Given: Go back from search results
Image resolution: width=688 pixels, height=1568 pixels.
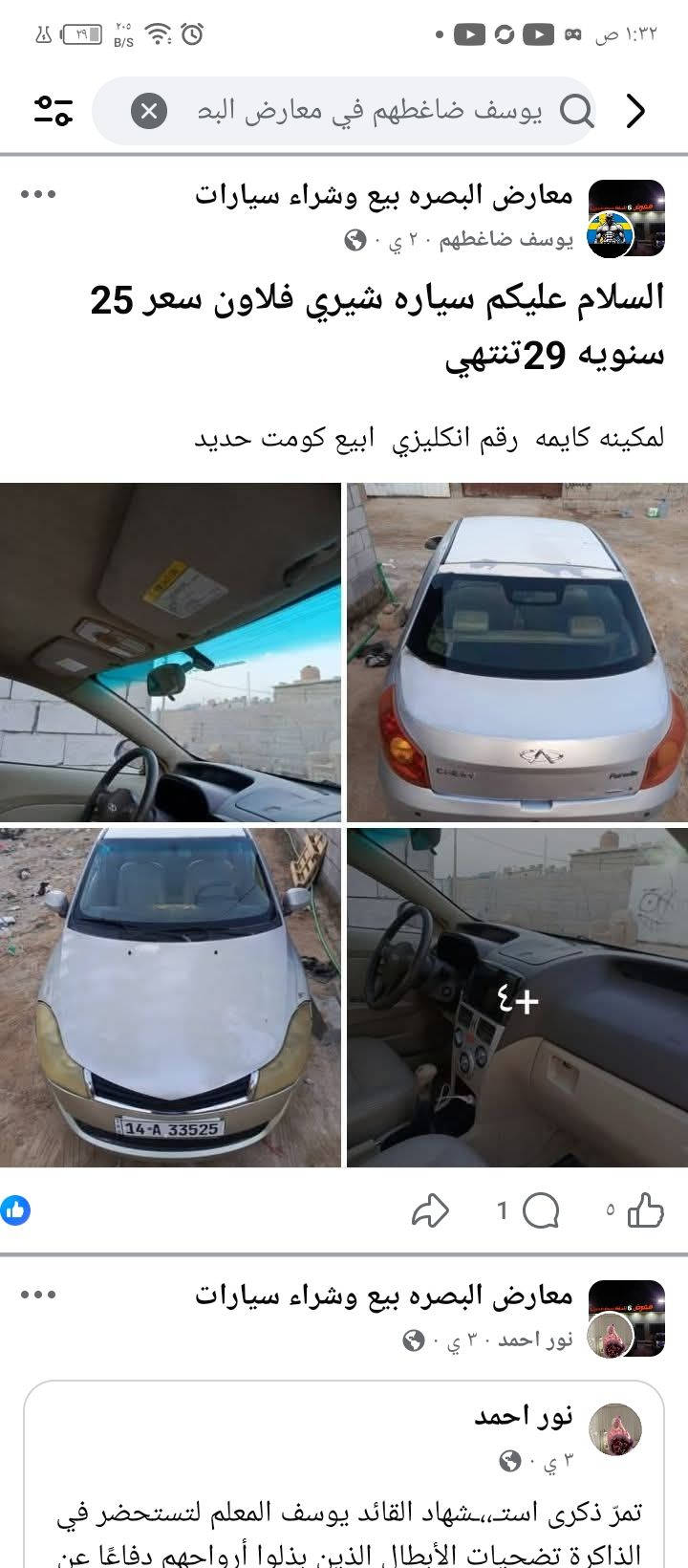Looking at the screenshot, I should coord(636,112).
